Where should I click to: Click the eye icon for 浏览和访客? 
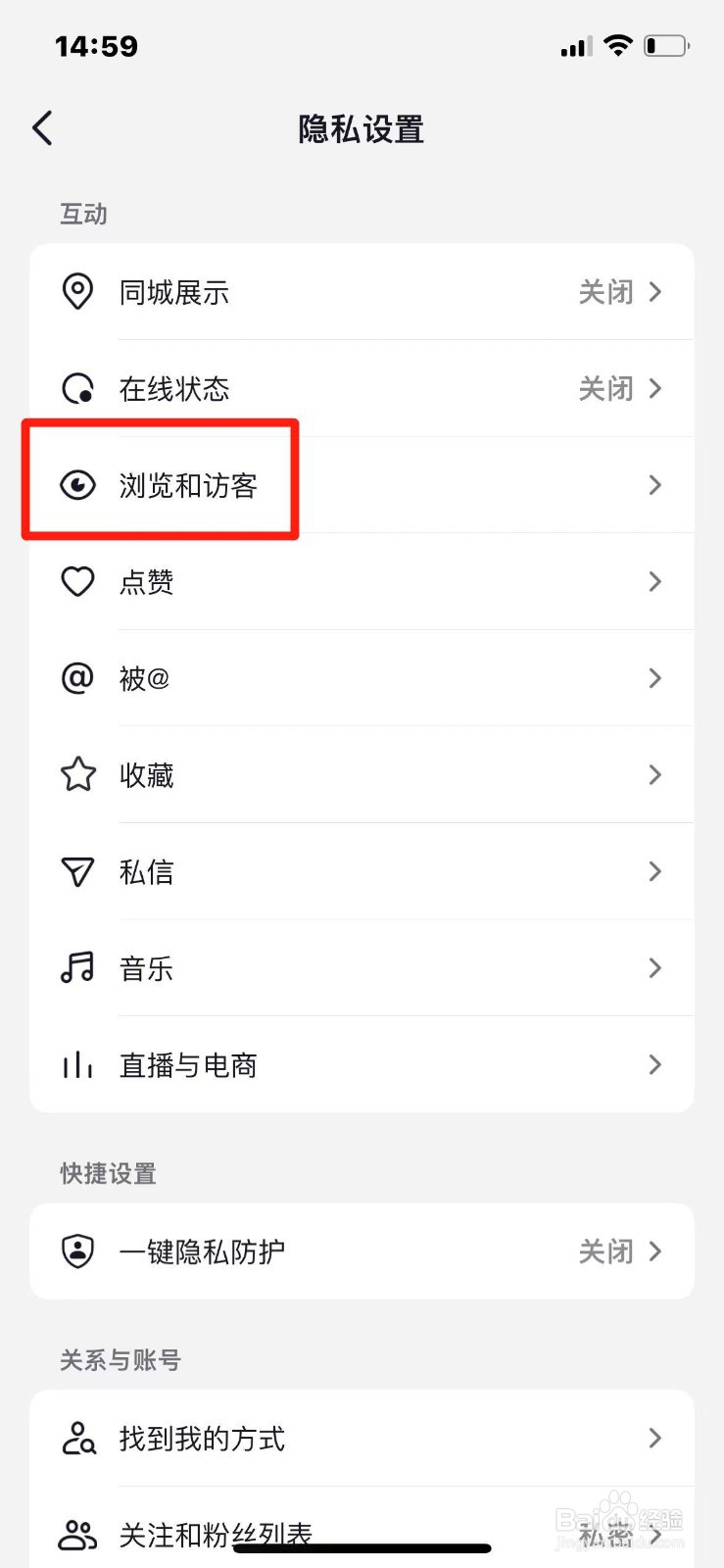coord(77,484)
